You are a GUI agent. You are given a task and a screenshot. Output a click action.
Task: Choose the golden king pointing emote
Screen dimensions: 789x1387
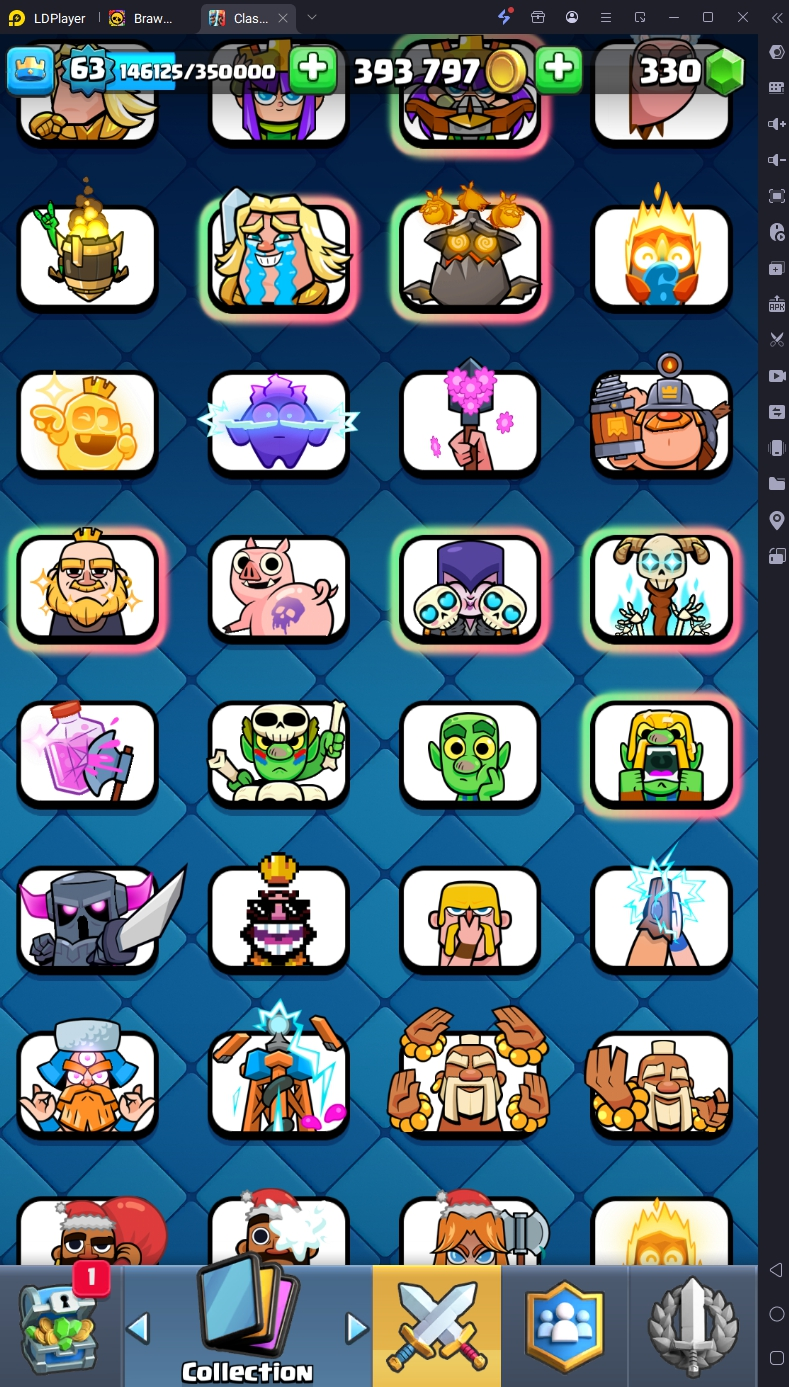point(87,422)
